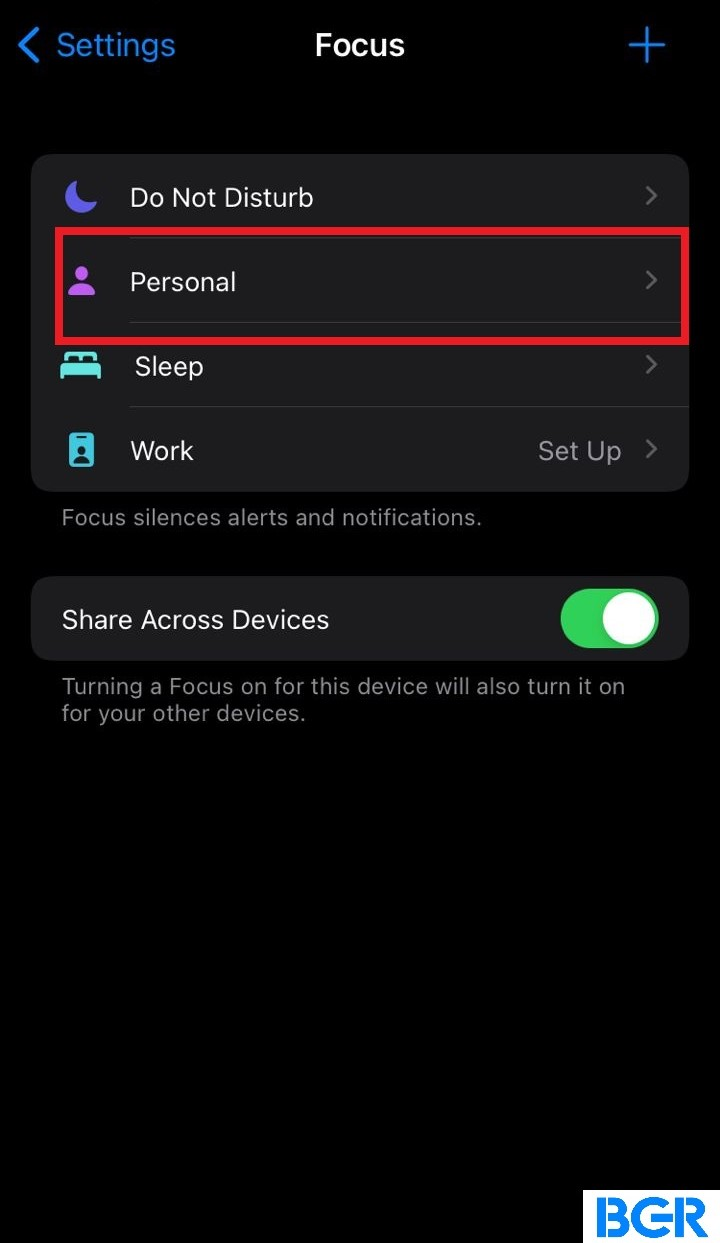Add a new Focus with plus icon

[646, 45]
